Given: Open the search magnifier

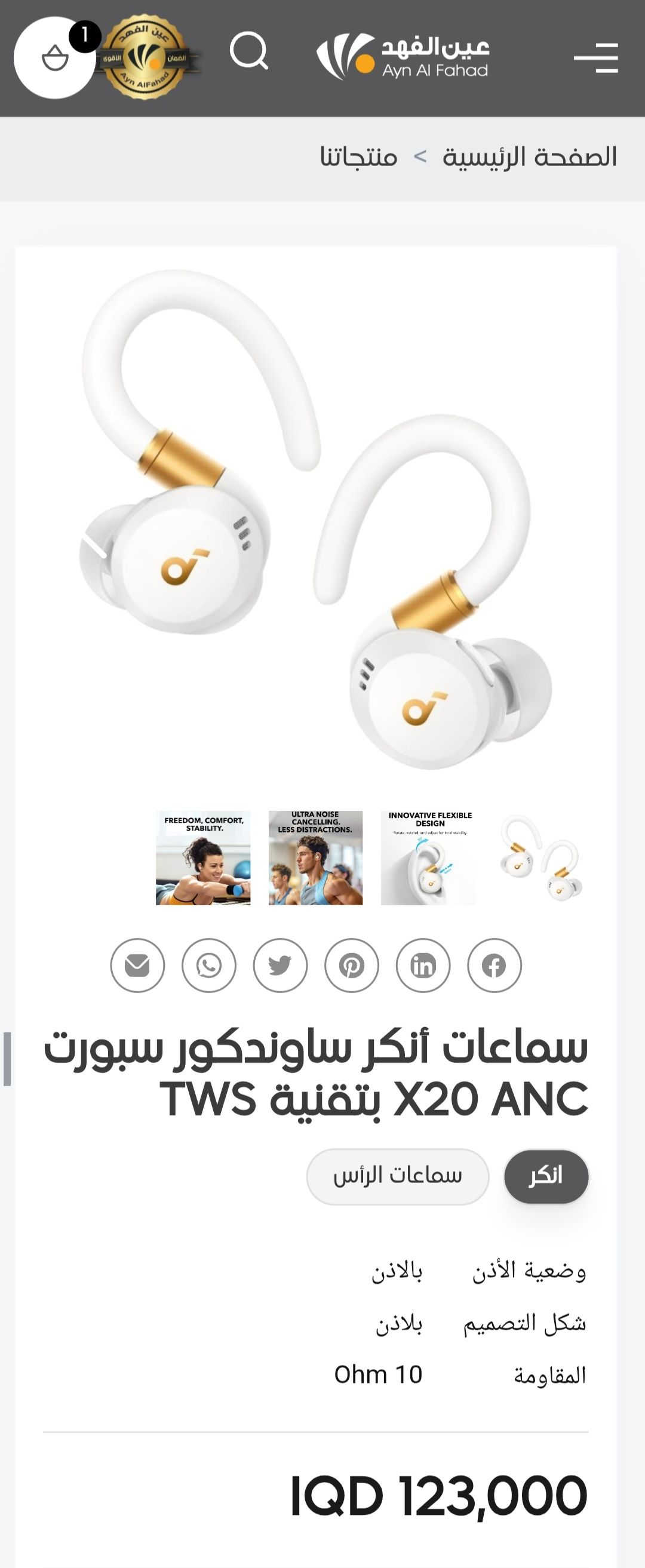Looking at the screenshot, I should coord(248,51).
